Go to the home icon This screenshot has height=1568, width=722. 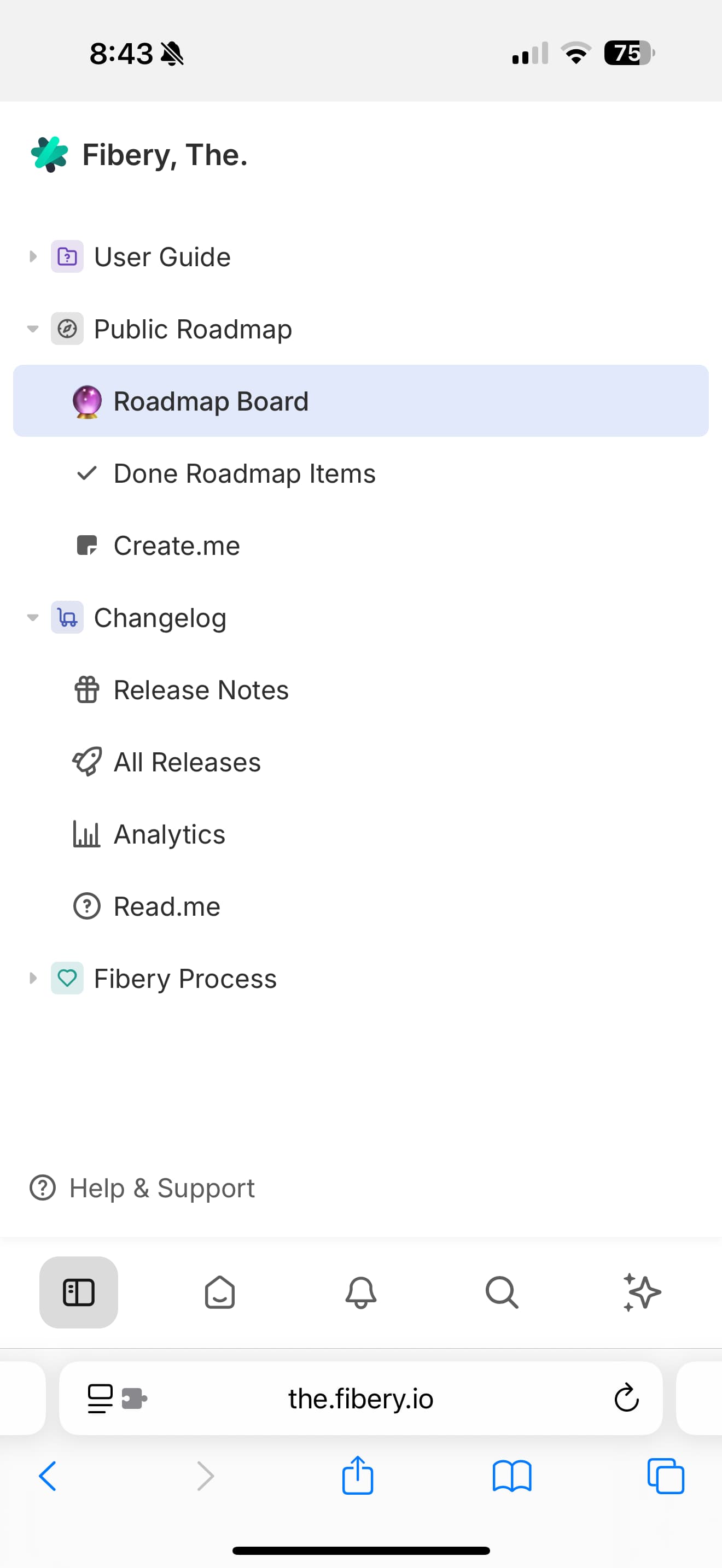pyautogui.click(x=220, y=1292)
